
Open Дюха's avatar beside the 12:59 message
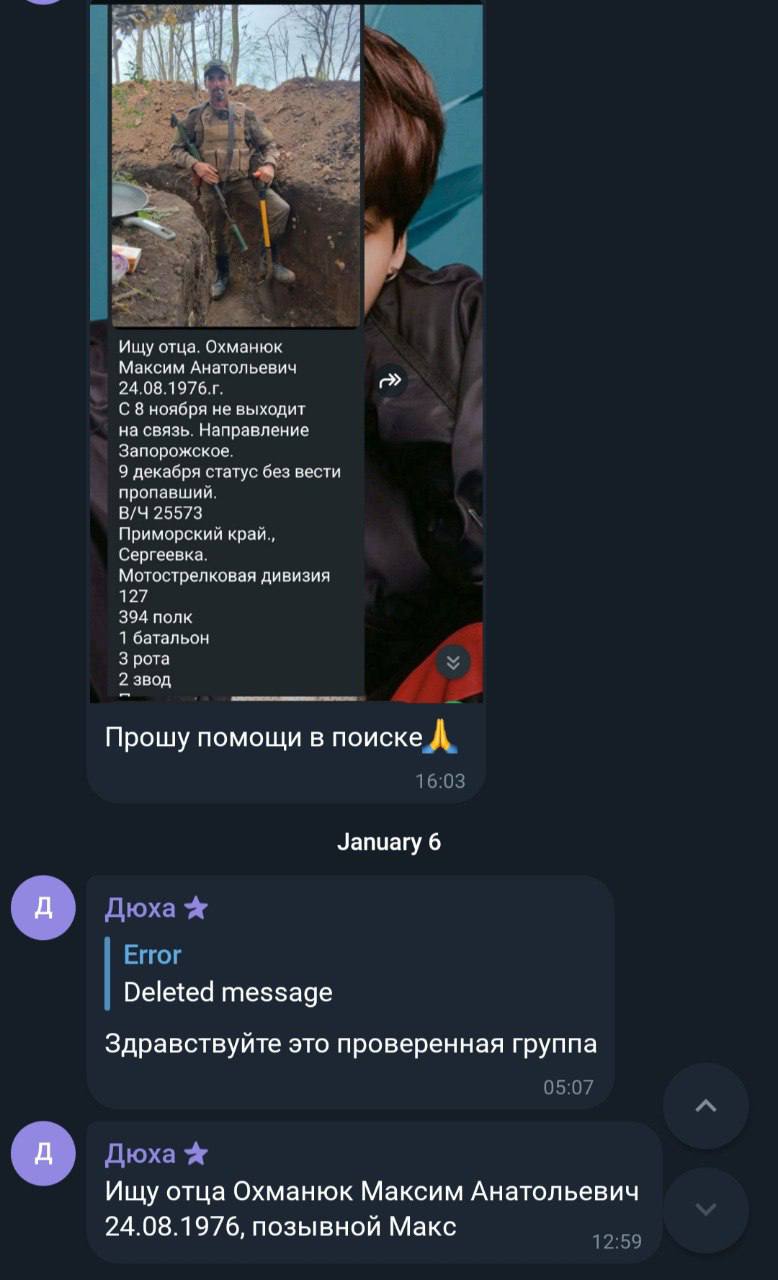tap(43, 1153)
